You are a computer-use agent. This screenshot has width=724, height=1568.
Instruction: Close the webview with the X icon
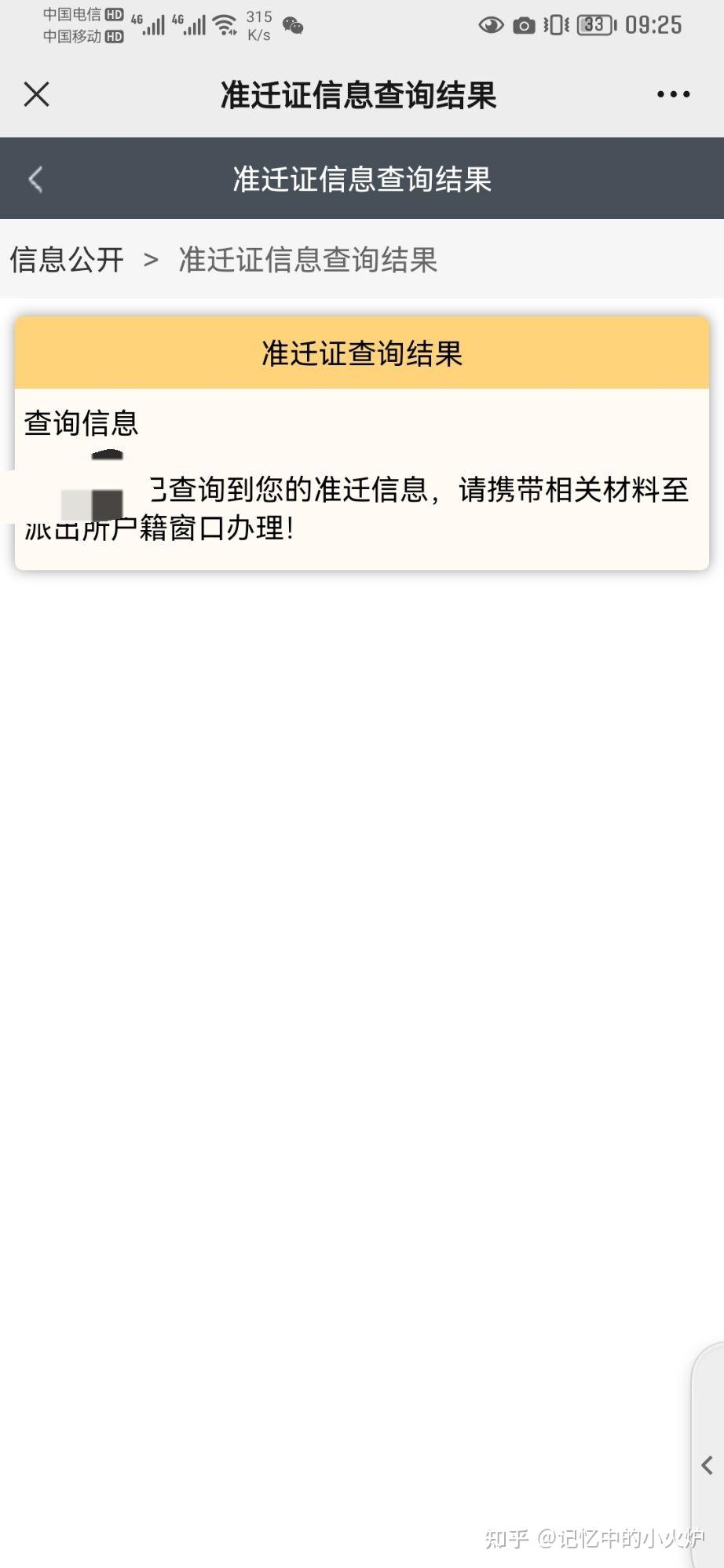coord(36,94)
